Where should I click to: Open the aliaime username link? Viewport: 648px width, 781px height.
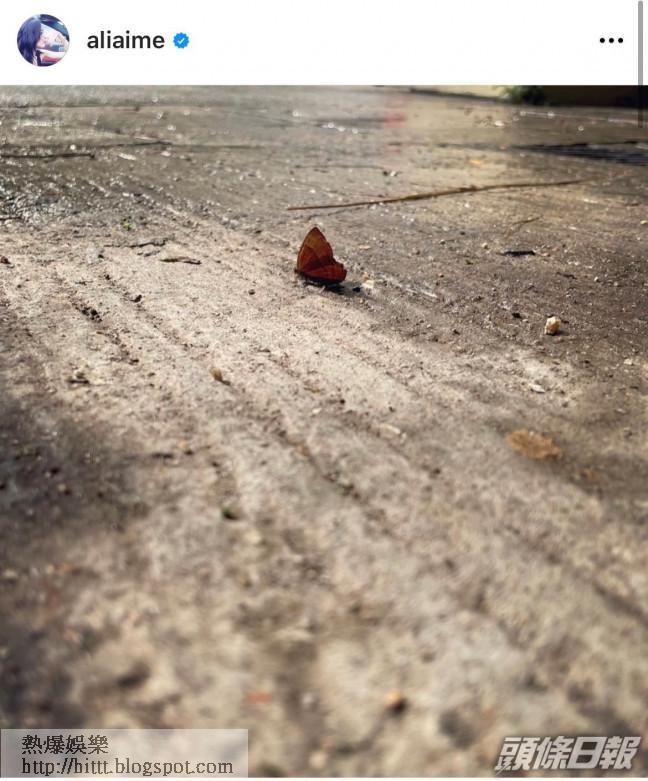pyautogui.click(x=125, y=41)
